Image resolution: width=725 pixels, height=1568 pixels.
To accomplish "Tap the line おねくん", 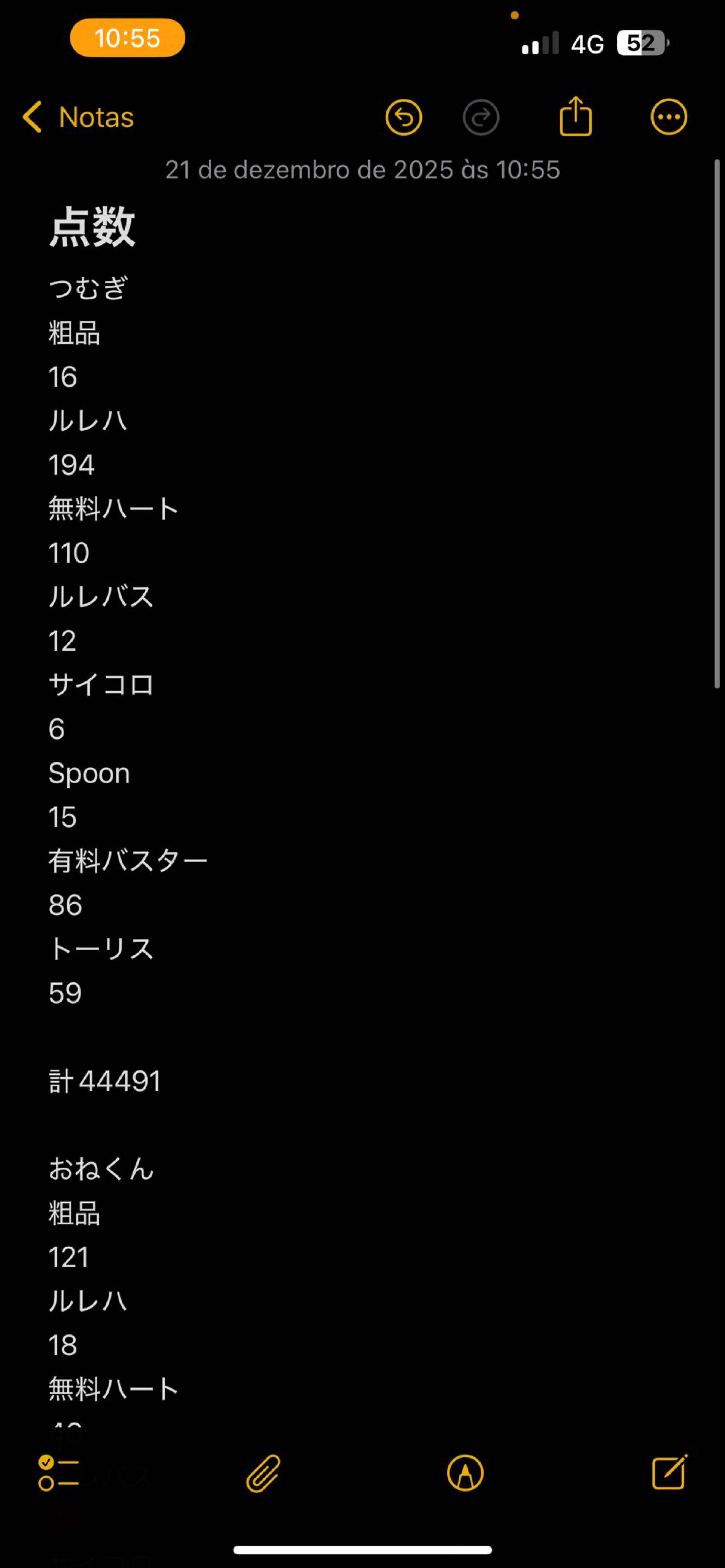I will (101, 1169).
